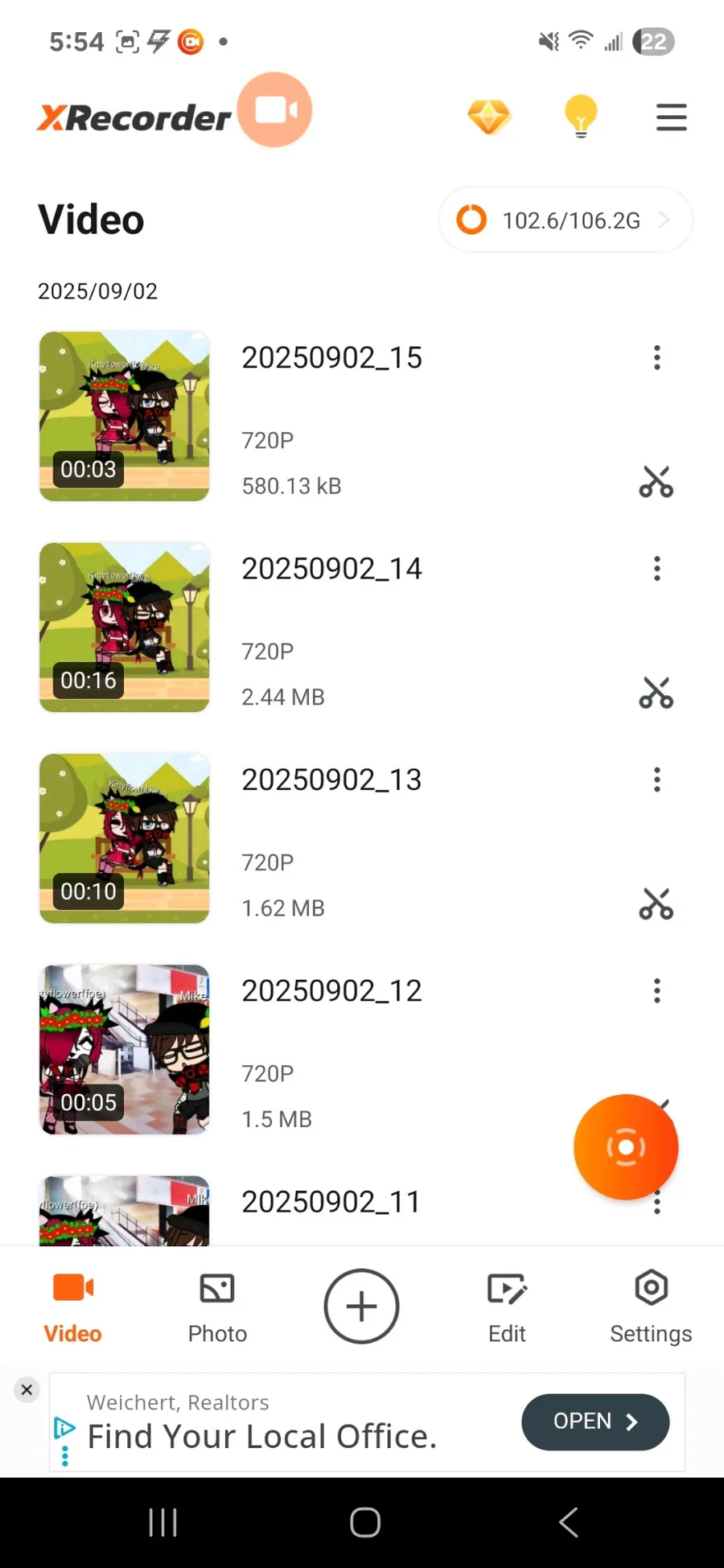The width and height of the screenshot is (724, 1568).
Task: Open the Settings tab
Action: click(x=651, y=1307)
